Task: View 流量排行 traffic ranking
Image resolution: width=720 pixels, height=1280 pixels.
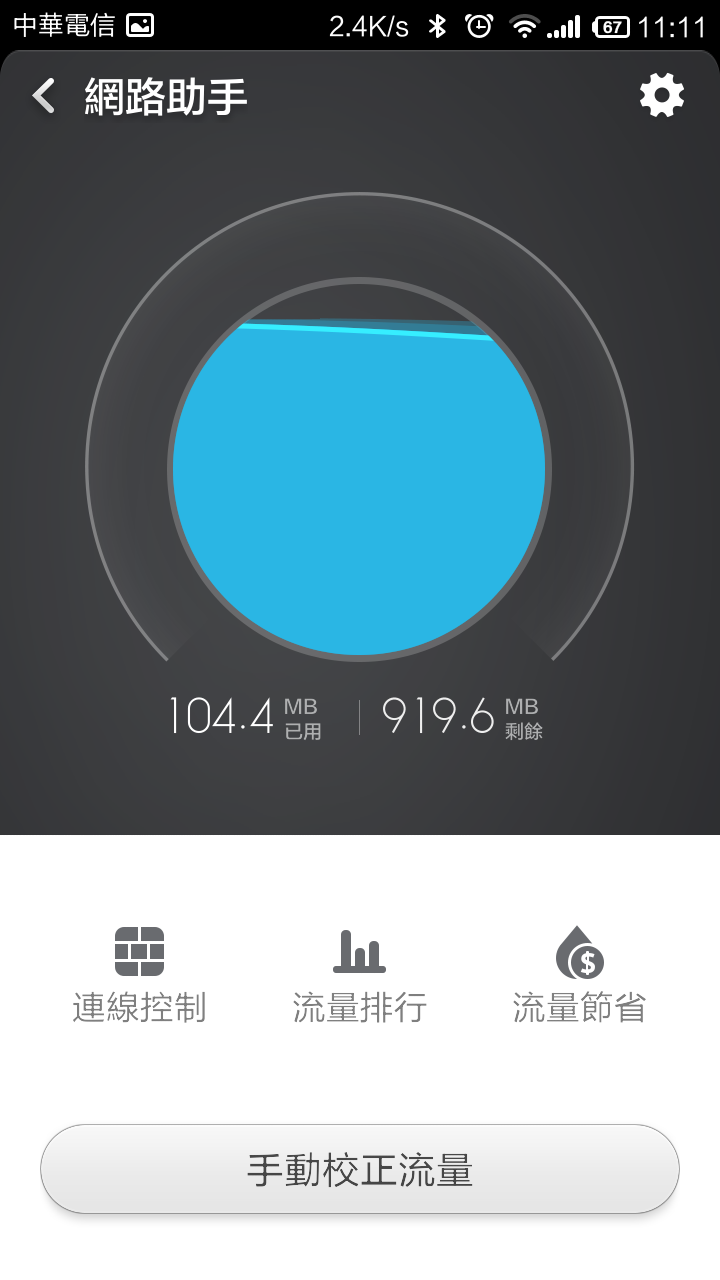Action: 360,975
